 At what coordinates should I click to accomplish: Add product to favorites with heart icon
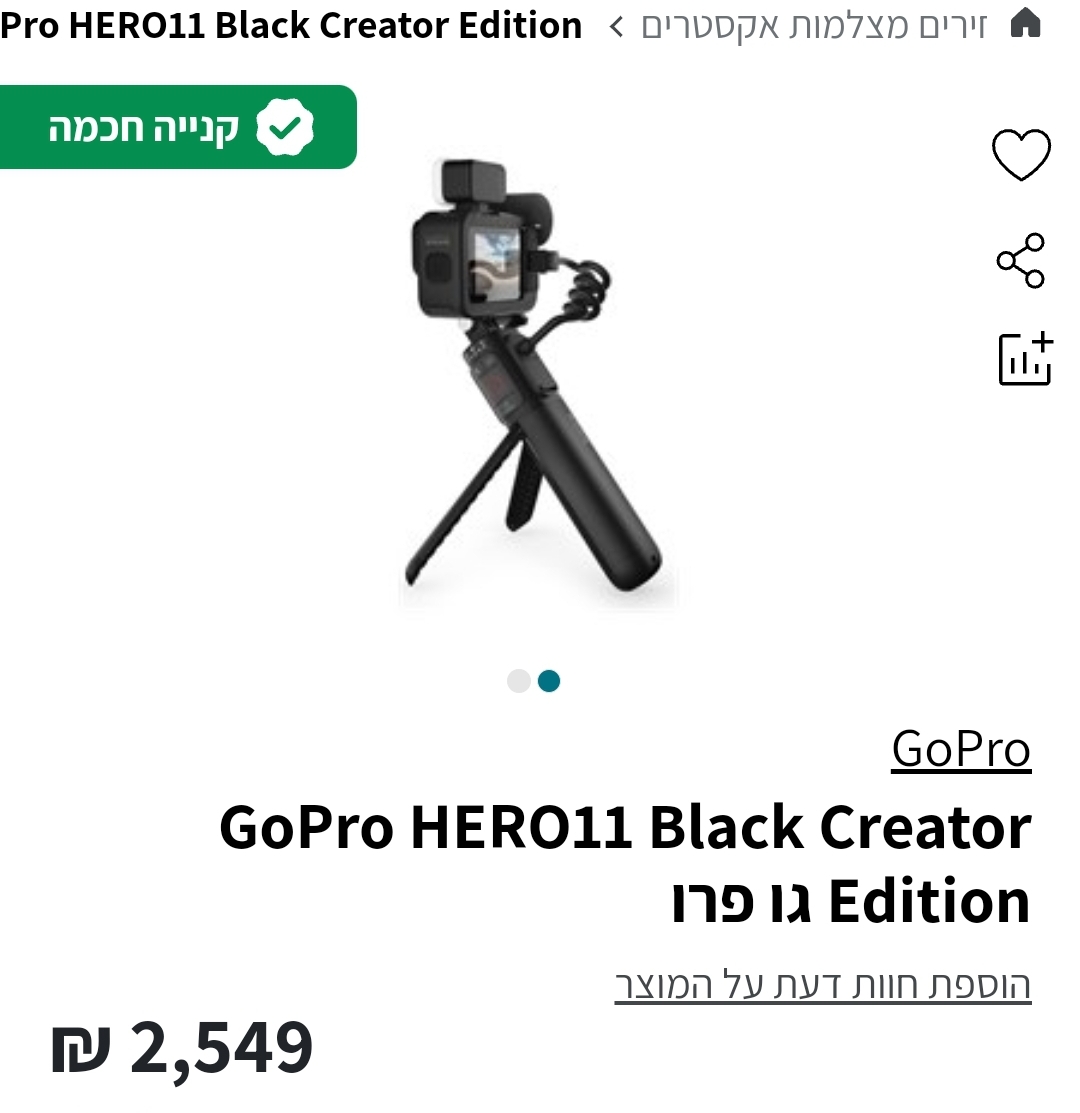pos(1021,155)
